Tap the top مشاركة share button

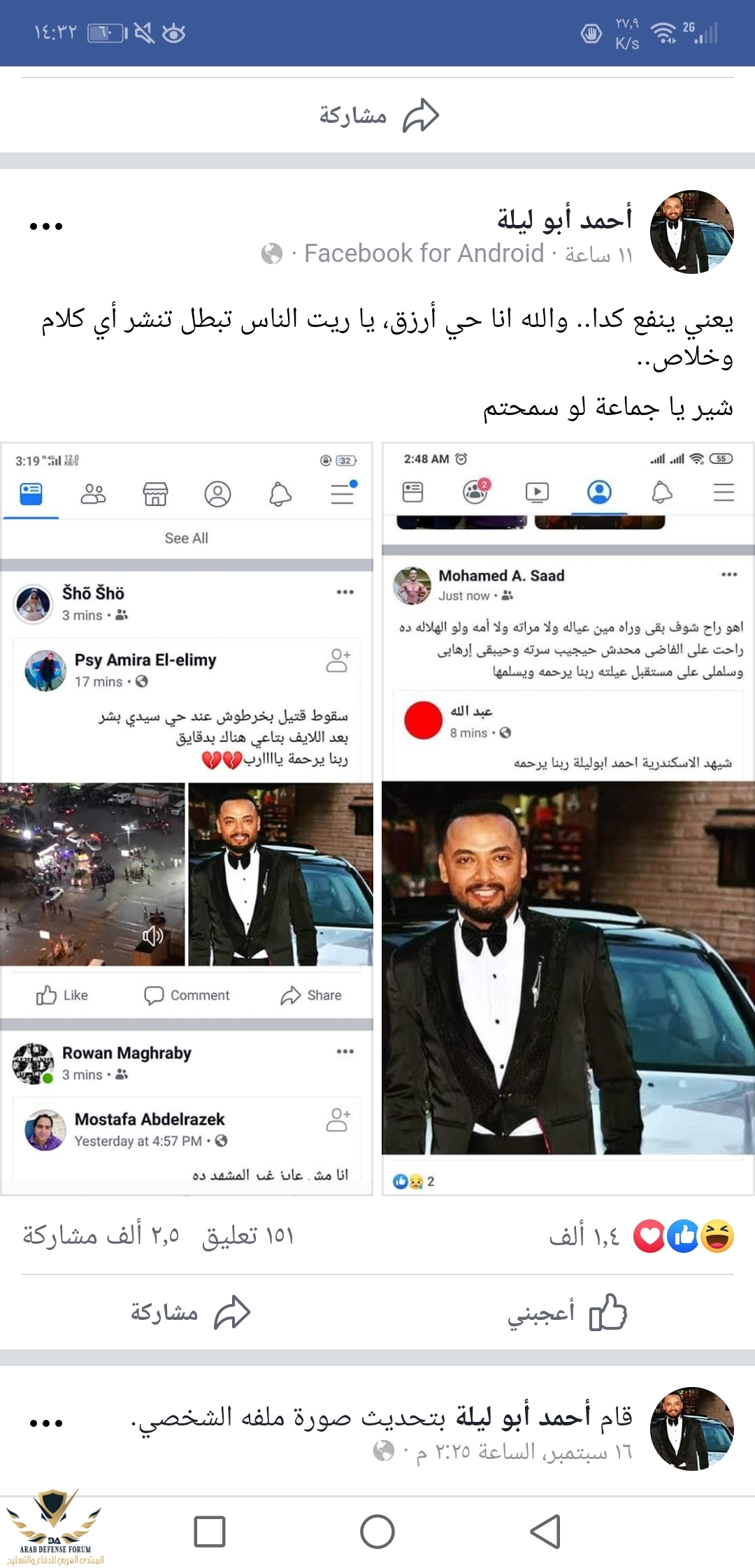click(x=378, y=115)
